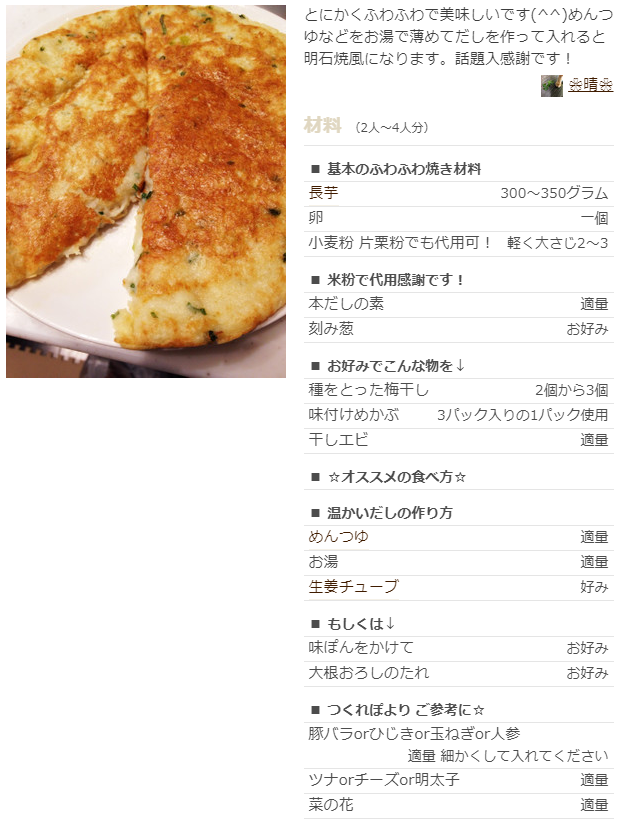This screenshot has height=821, width=619.
Task: Enlarge the fluffy pancake recipe photo
Action: [x=146, y=190]
